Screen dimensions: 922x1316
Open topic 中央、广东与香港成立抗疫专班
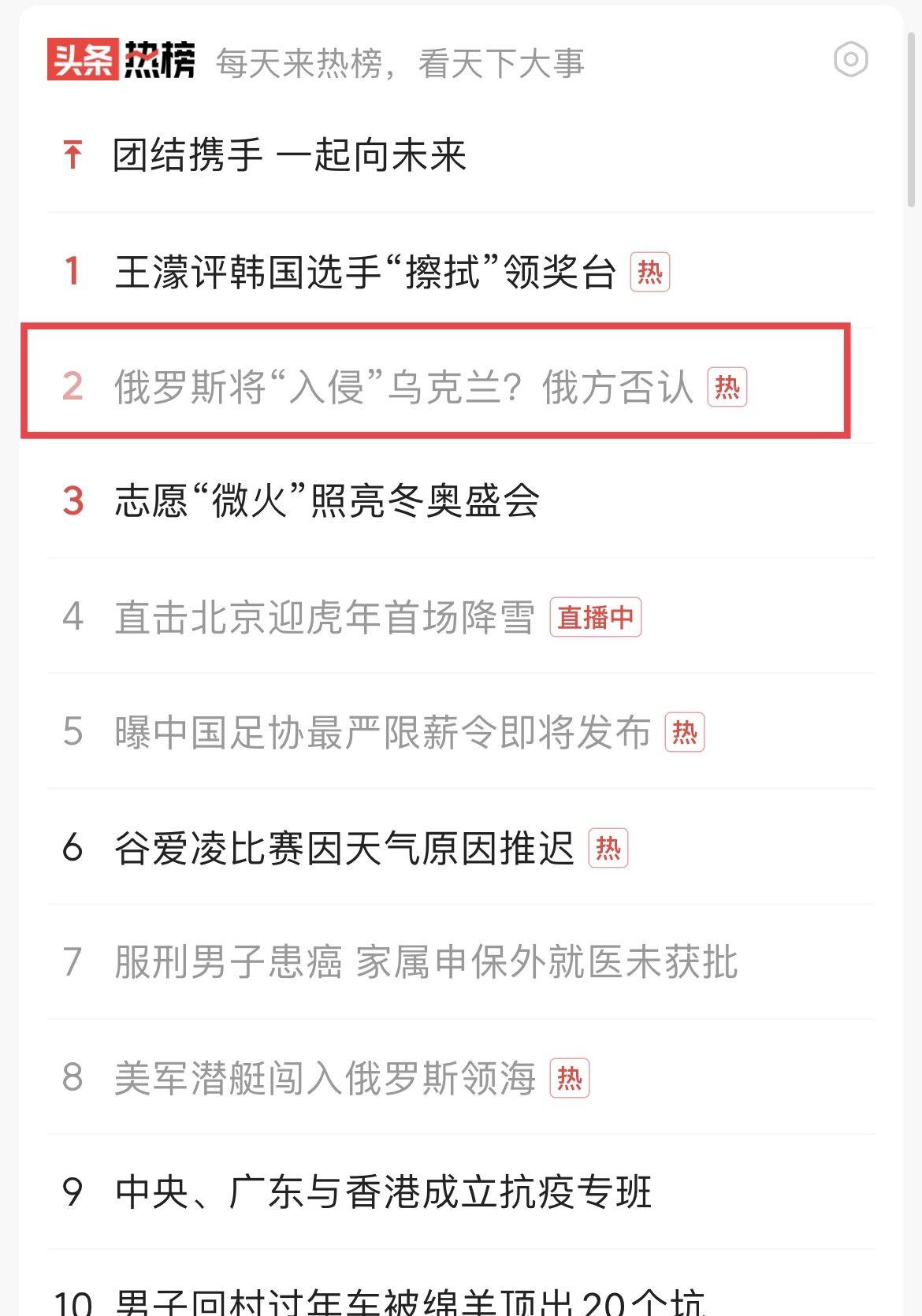(x=383, y=1192)
